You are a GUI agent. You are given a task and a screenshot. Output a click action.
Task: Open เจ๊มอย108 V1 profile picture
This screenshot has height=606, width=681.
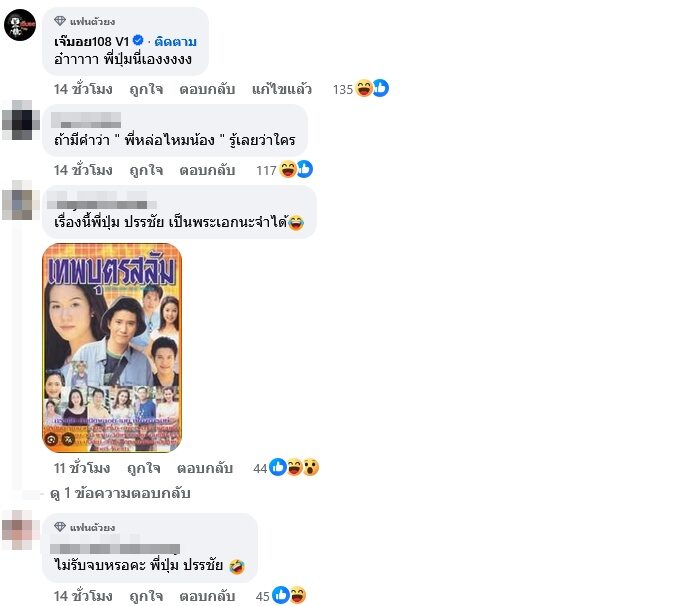coord(20,24)
